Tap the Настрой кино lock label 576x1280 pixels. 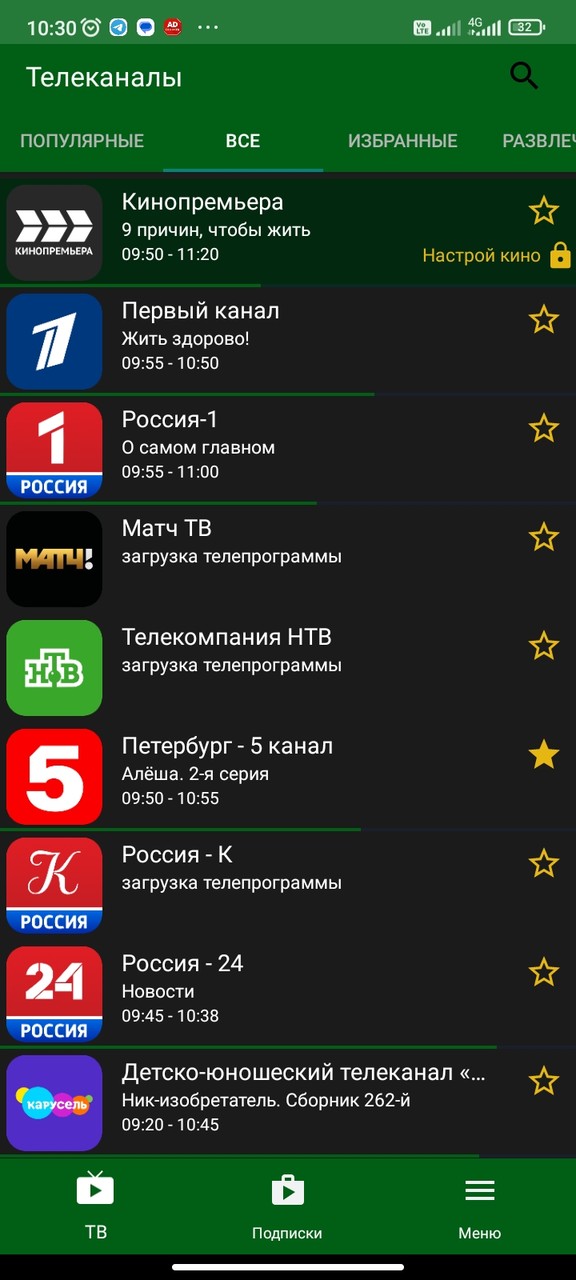[496, 255]
